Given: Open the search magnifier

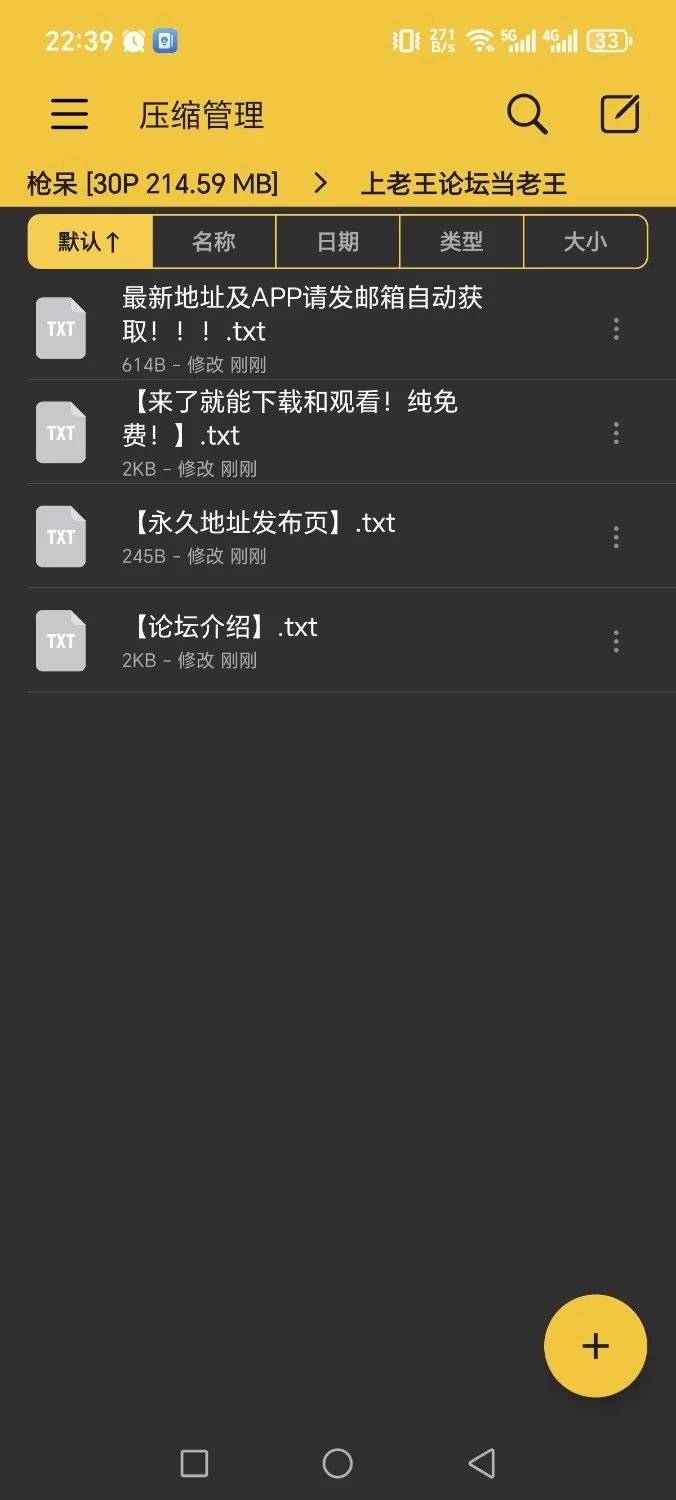Looking at the screenshot, I should click(527, 115).
